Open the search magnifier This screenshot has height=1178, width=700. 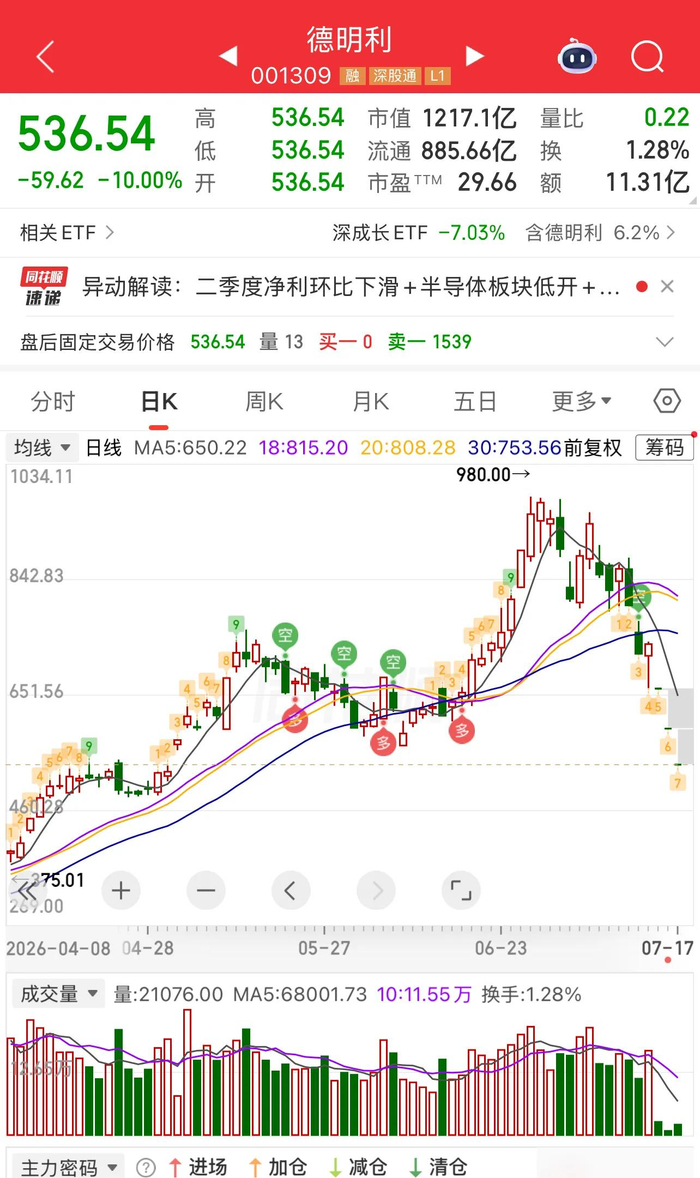(x=647, y=56)
